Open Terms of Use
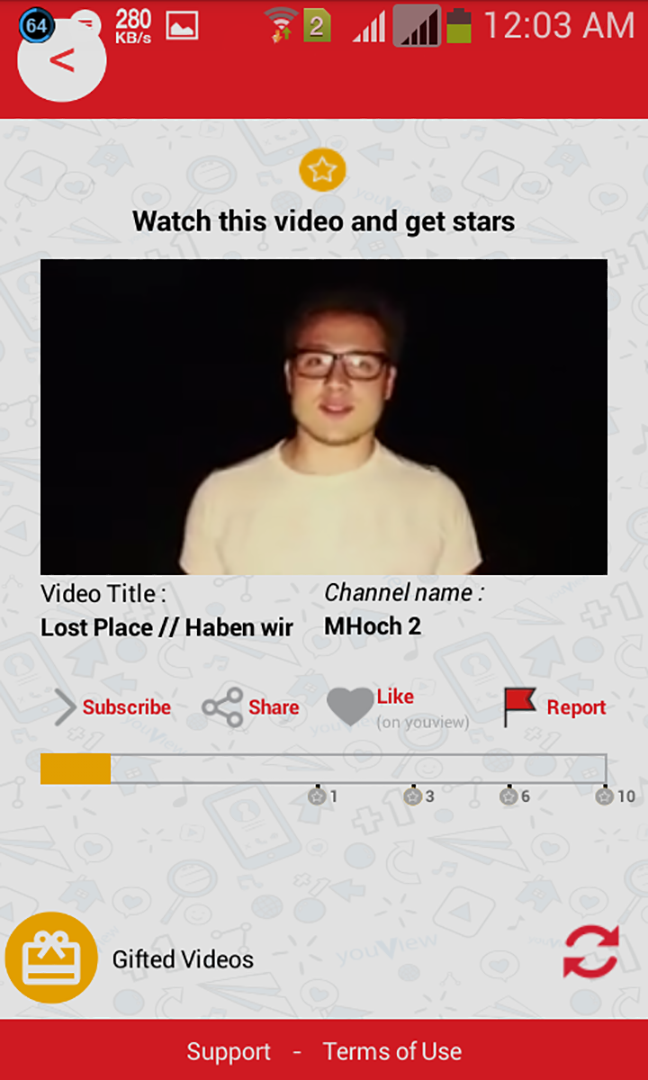Viewport: 648px width, 1080px height. 392,1052
